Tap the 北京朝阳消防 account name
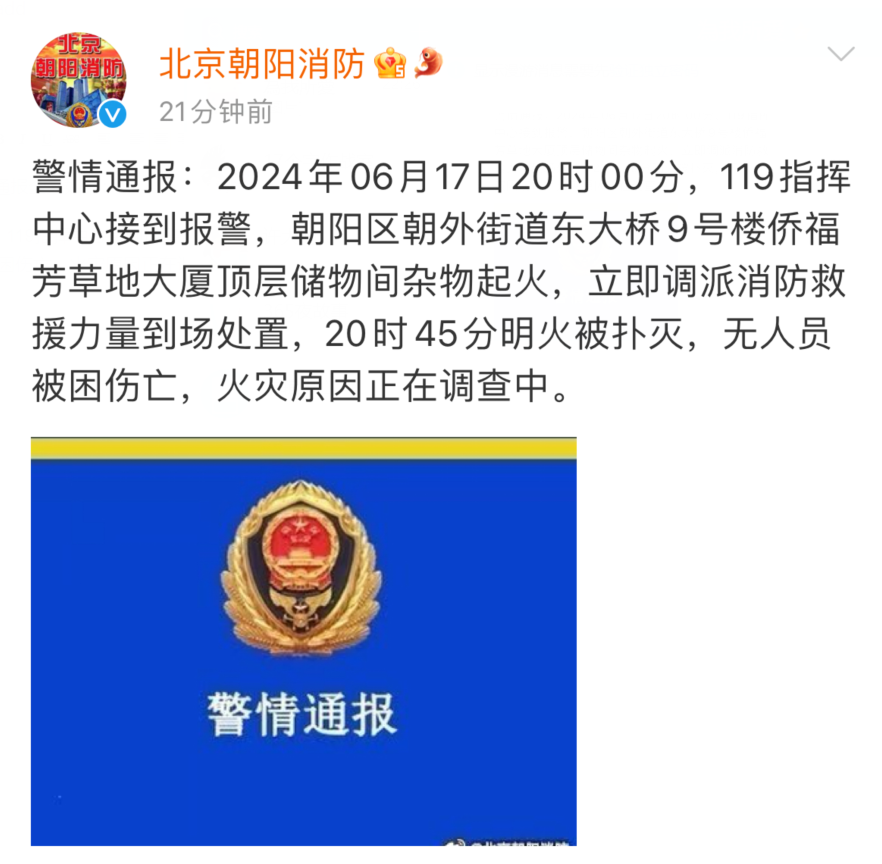Image resolution: width=882 pixels, height=864 pixels. coord(262,65)
